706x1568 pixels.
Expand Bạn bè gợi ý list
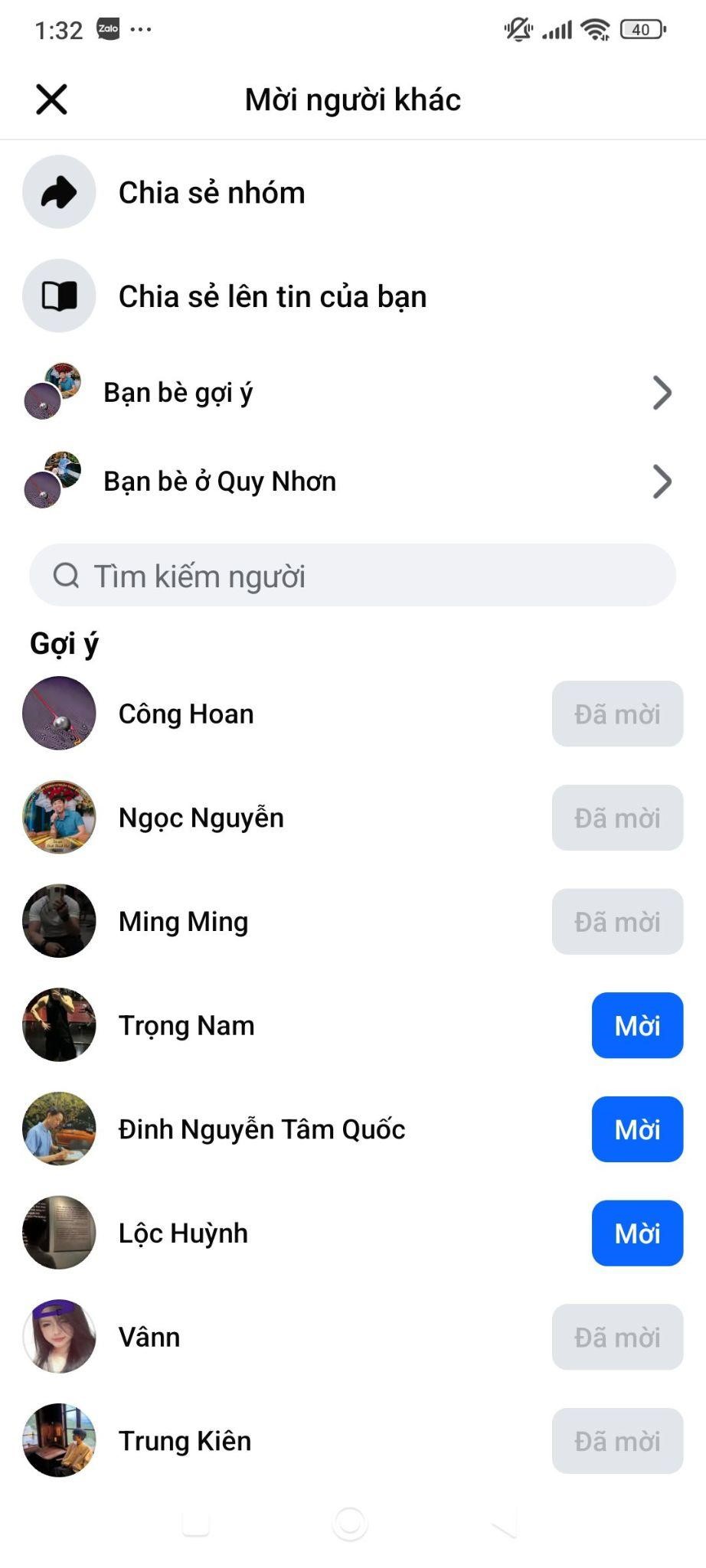click(x=352, y=393)
